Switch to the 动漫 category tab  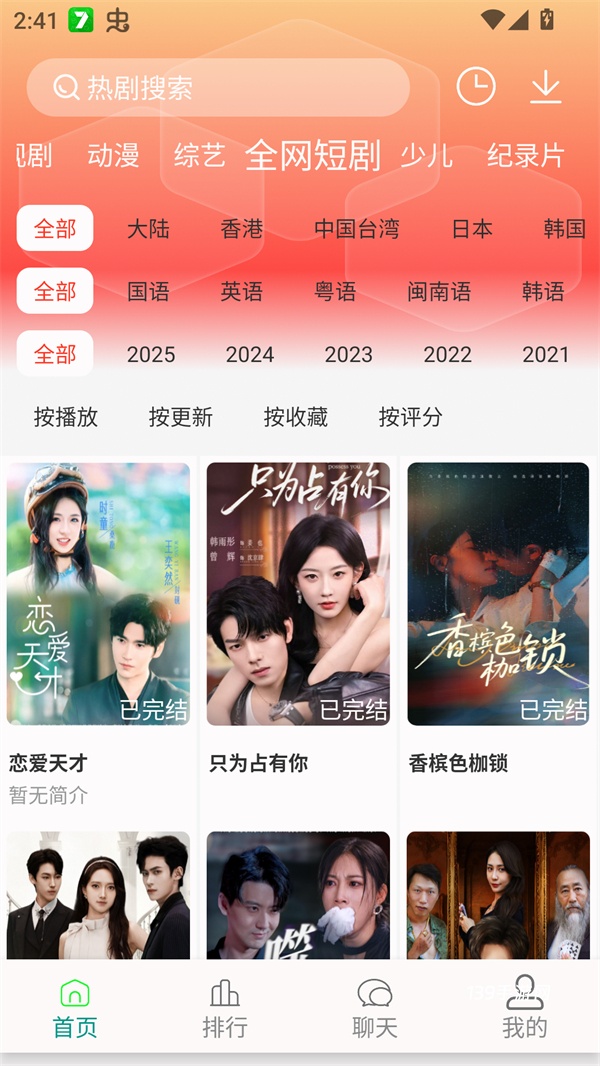[113, 155]
